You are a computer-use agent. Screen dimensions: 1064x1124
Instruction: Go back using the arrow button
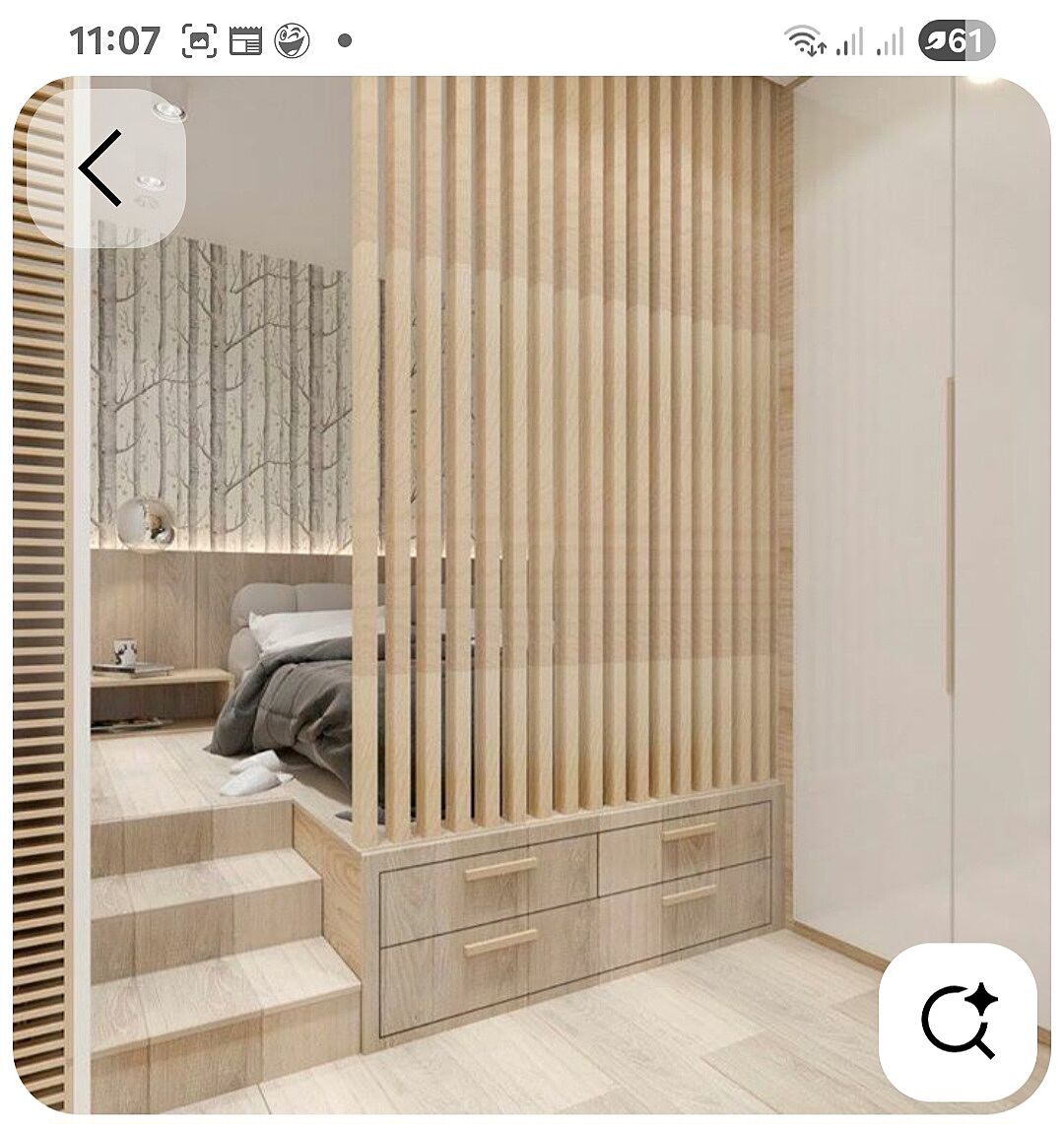(102, 167)
